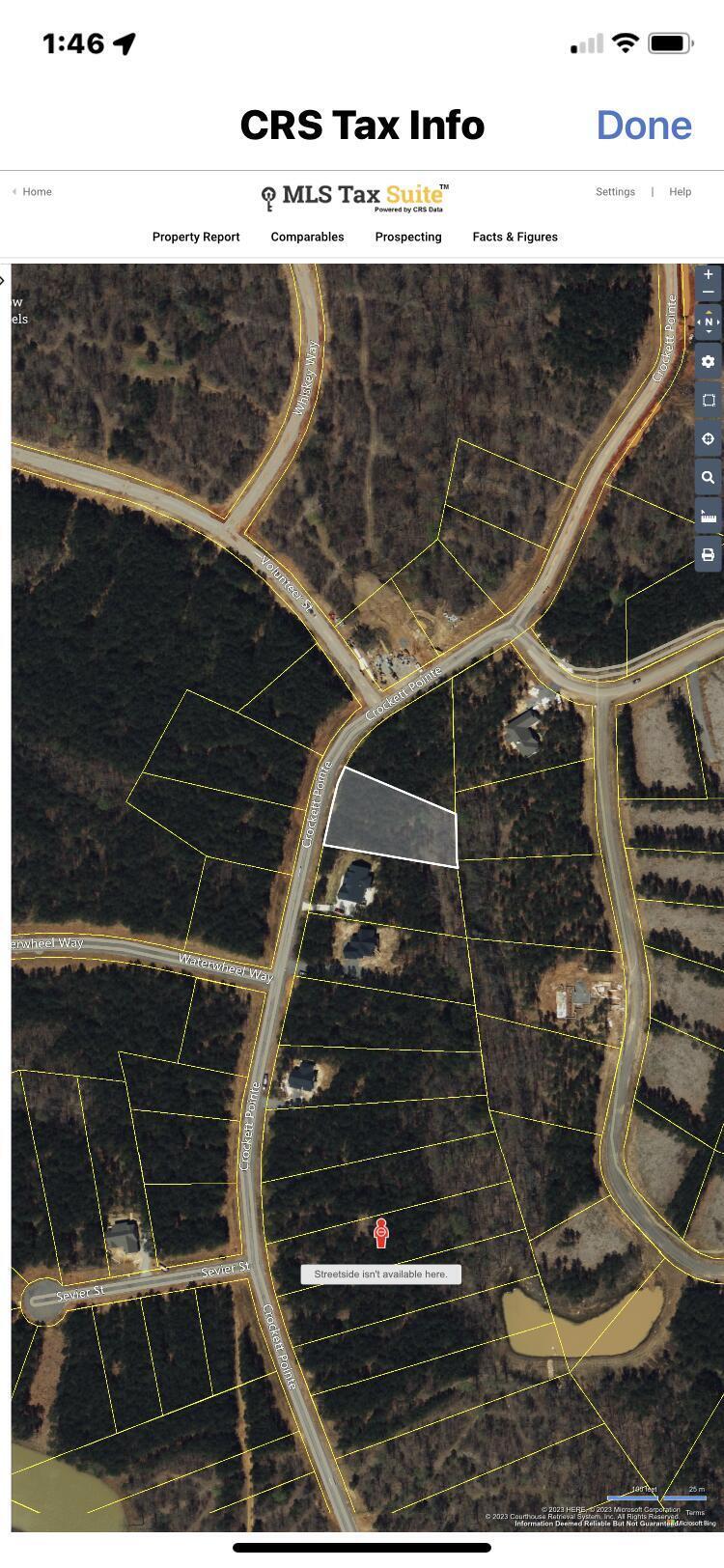Reset orientation by clicking the compass N
This screenshot has width=724, height=1568.
click(x=708, y=322)
